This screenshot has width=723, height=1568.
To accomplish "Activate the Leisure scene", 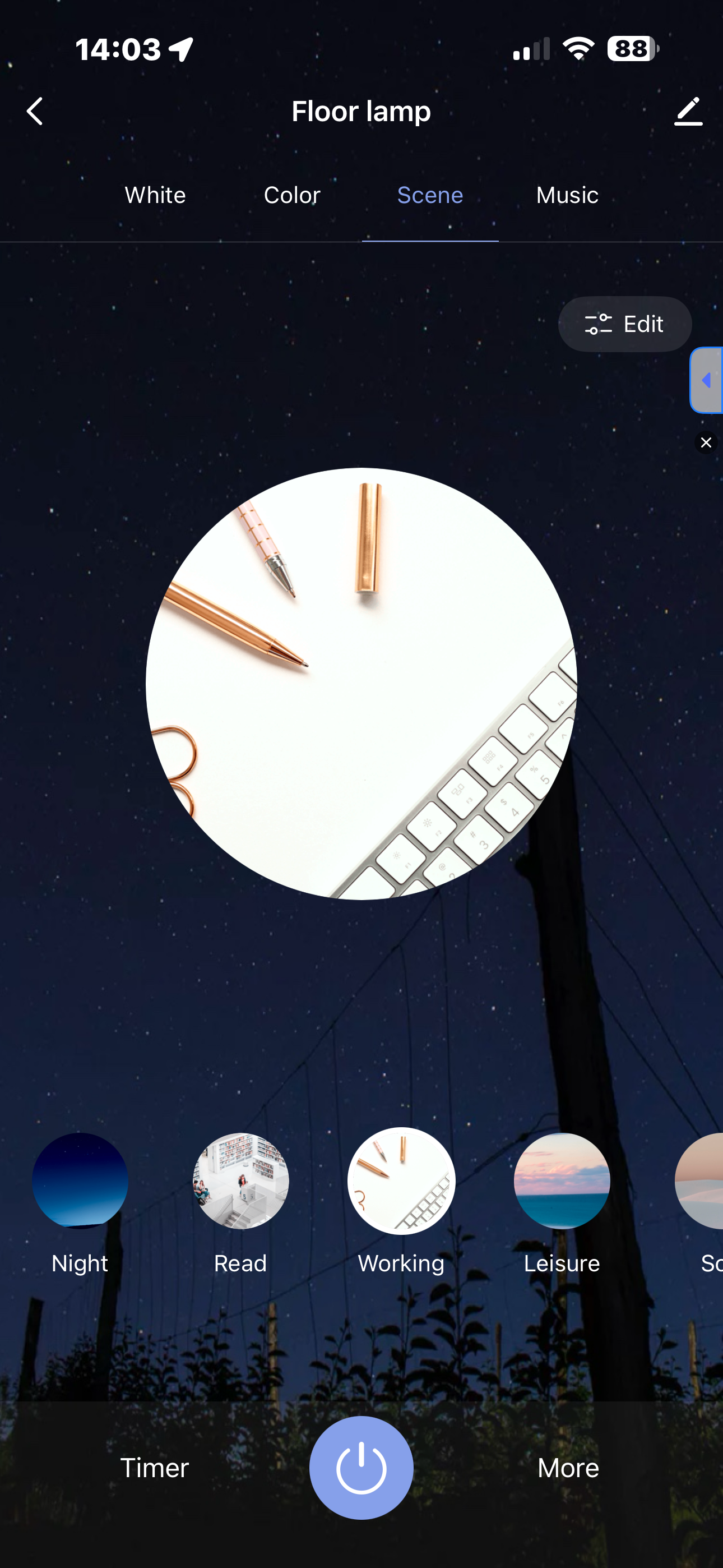I will click(x=562, y=1181).
